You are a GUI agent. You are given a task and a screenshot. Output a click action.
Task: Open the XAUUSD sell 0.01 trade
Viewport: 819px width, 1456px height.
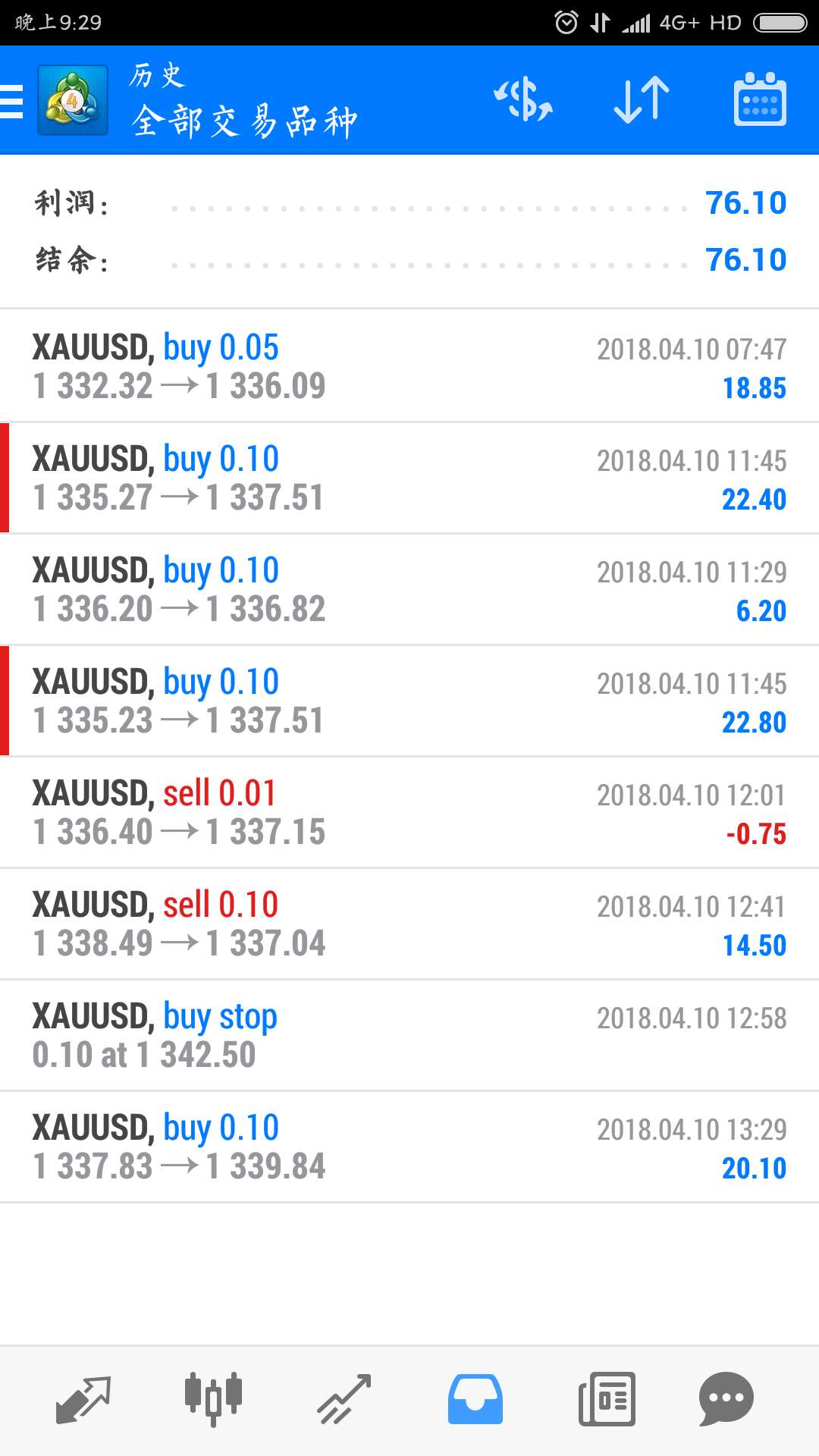click(409, 813)
